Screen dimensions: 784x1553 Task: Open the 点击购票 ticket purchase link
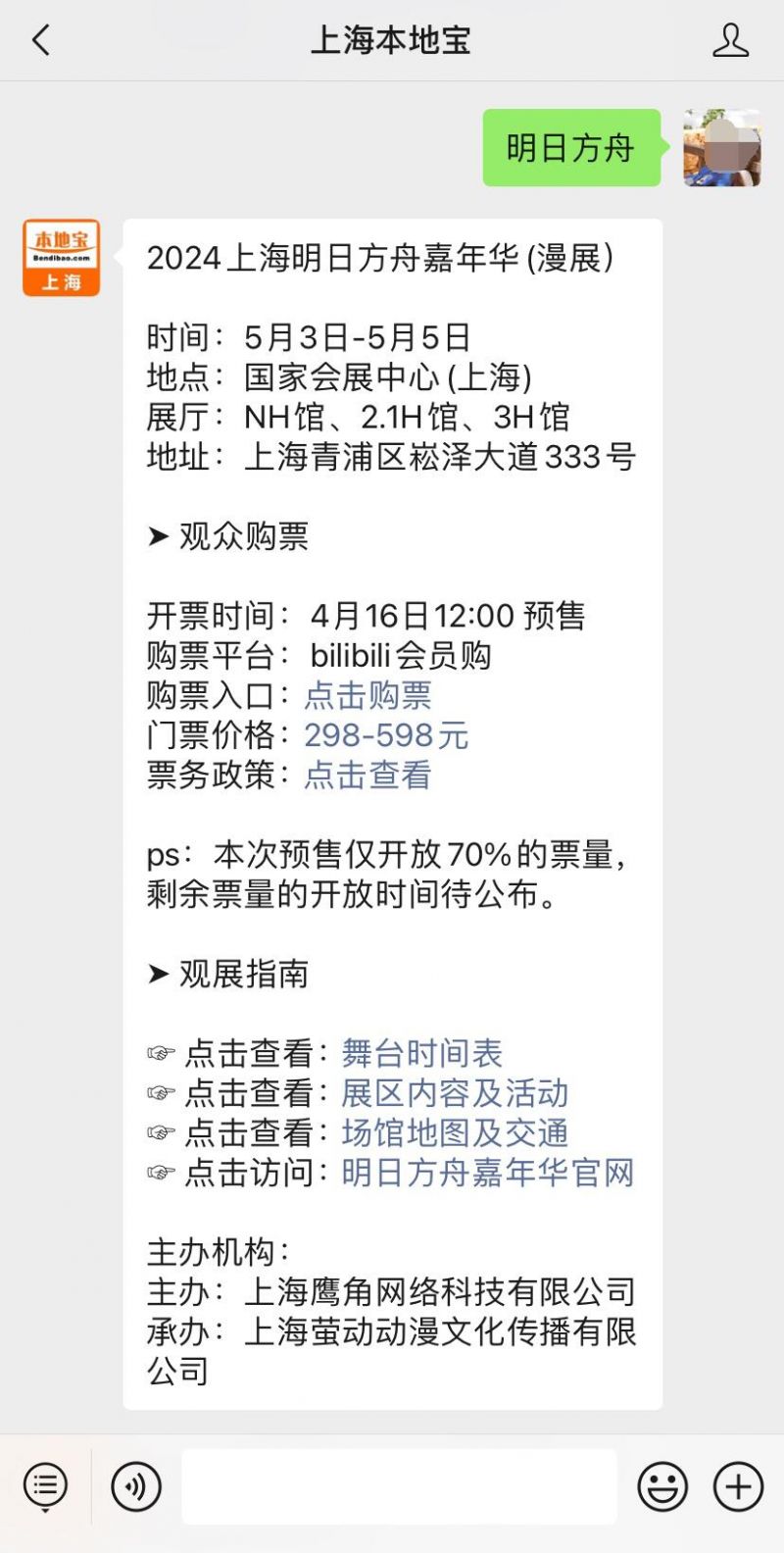367,695
